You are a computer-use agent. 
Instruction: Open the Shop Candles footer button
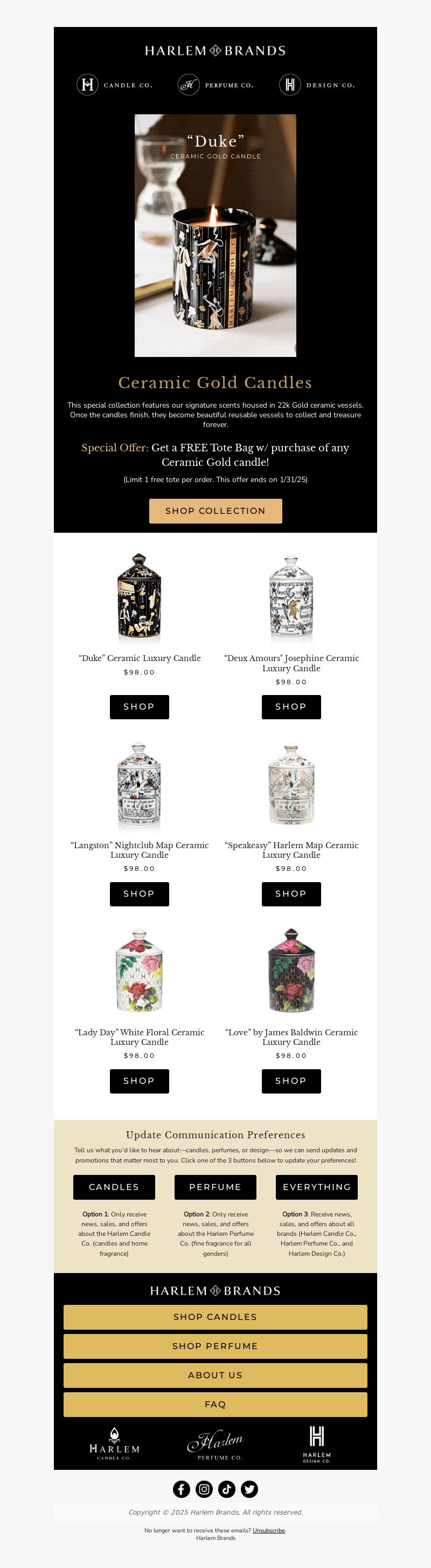click(x=215, y=1317)
